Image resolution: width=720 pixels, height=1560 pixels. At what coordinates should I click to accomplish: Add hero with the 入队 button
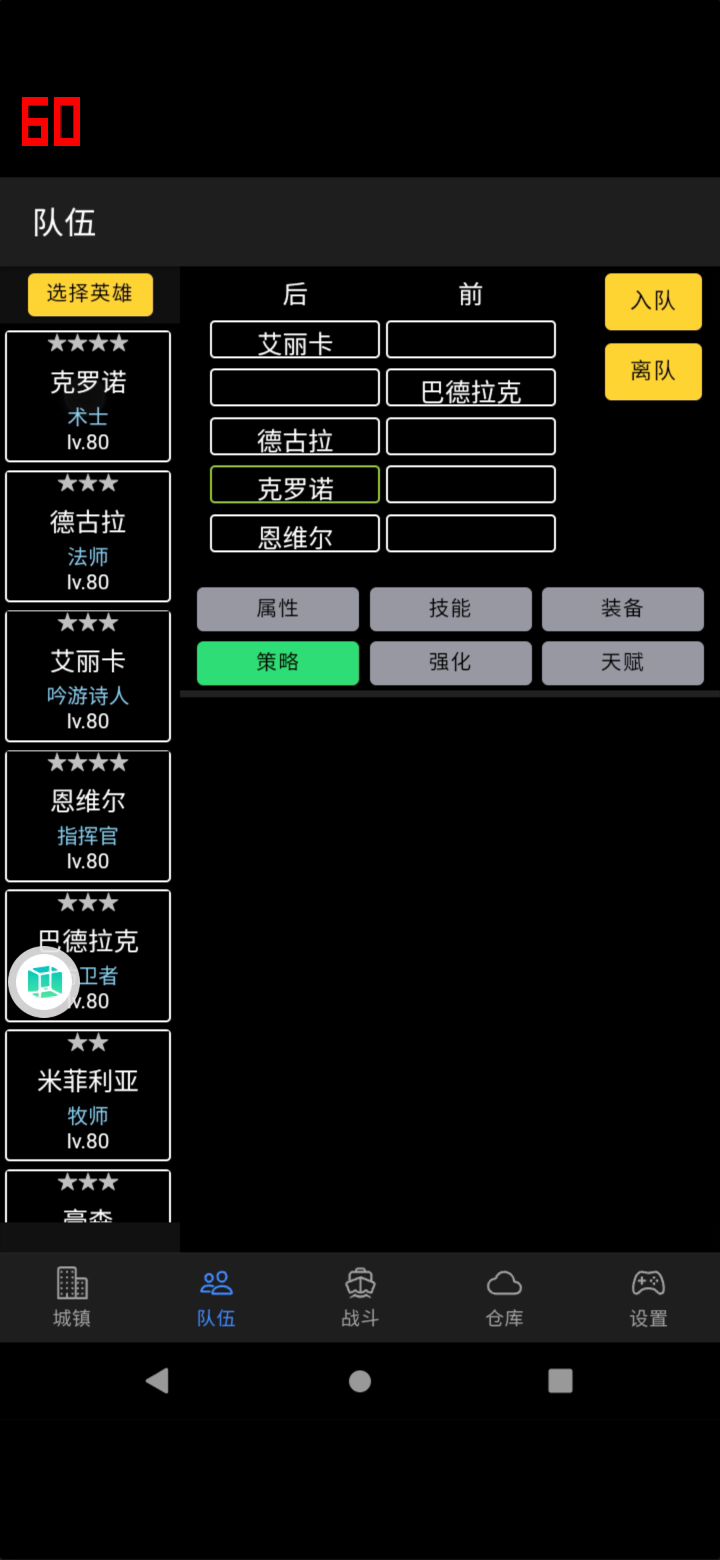point(653,301)
